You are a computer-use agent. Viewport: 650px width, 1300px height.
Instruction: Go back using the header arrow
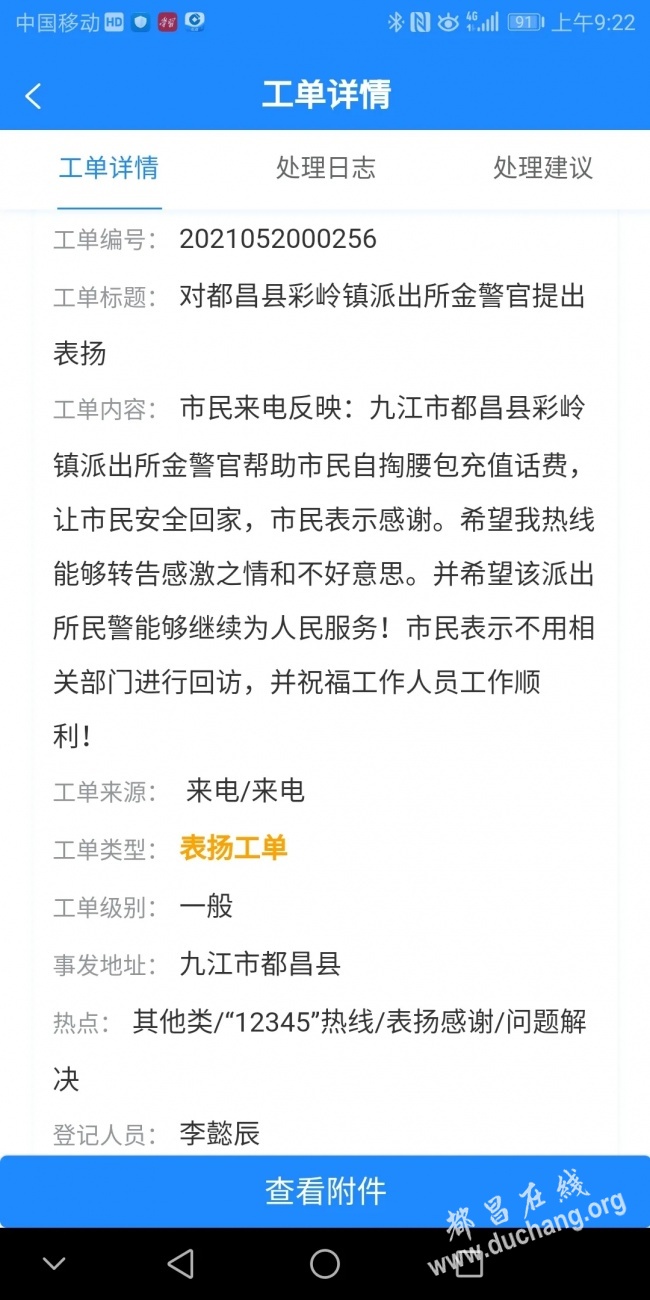coord(33,96)
